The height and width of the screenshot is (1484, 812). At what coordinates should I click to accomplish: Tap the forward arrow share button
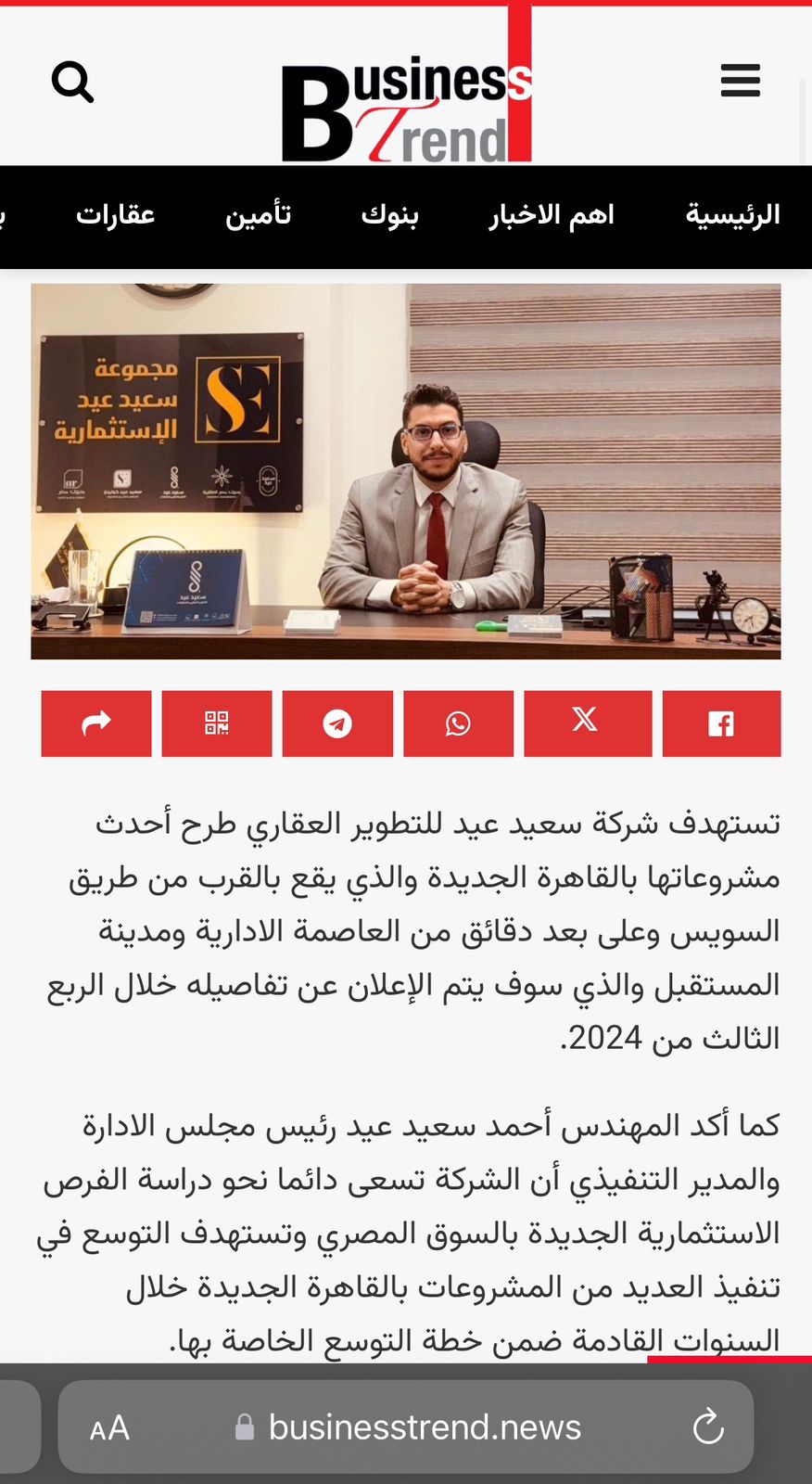96,723
